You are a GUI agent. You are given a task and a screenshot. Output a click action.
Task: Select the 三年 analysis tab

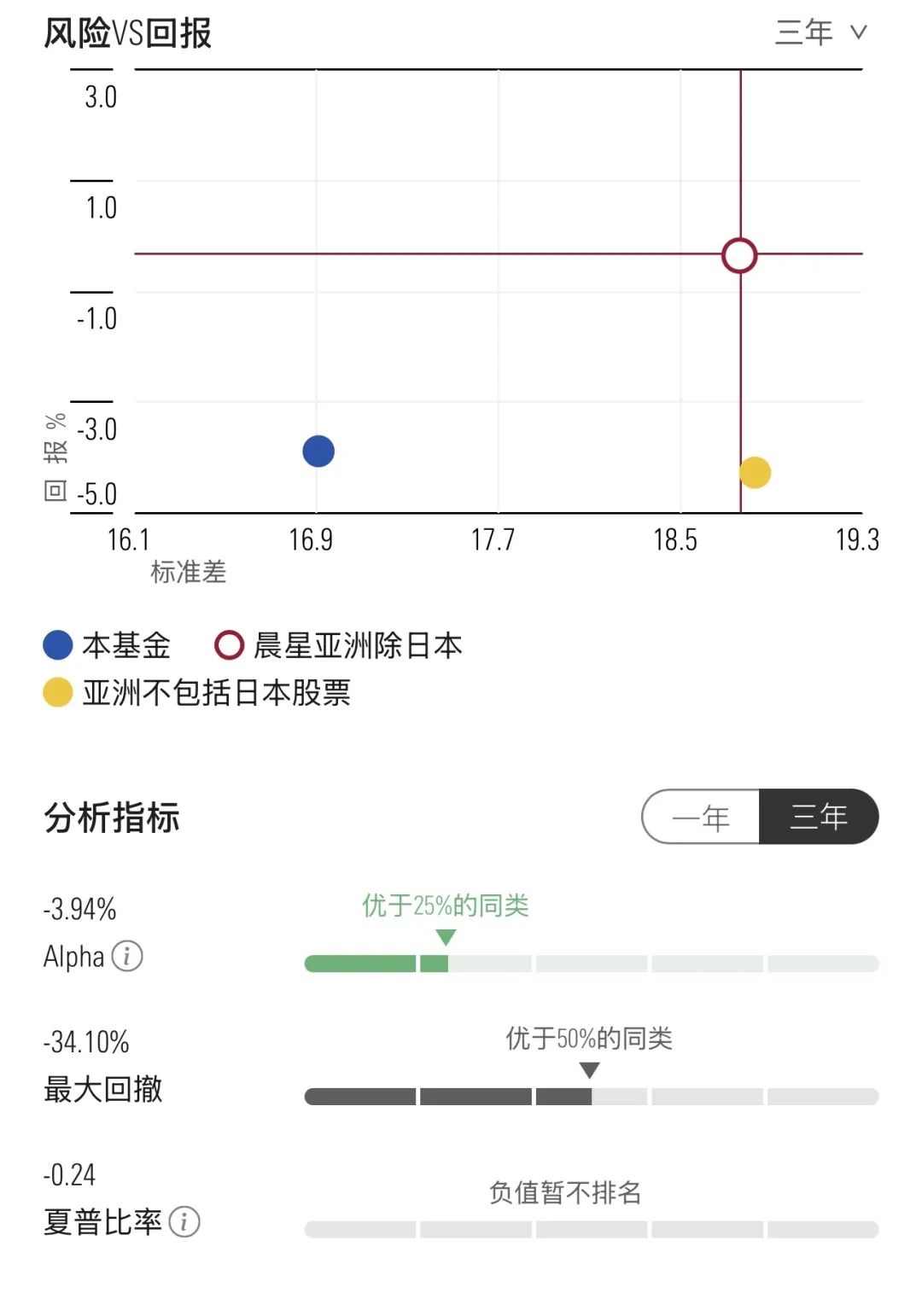point(819,817)
